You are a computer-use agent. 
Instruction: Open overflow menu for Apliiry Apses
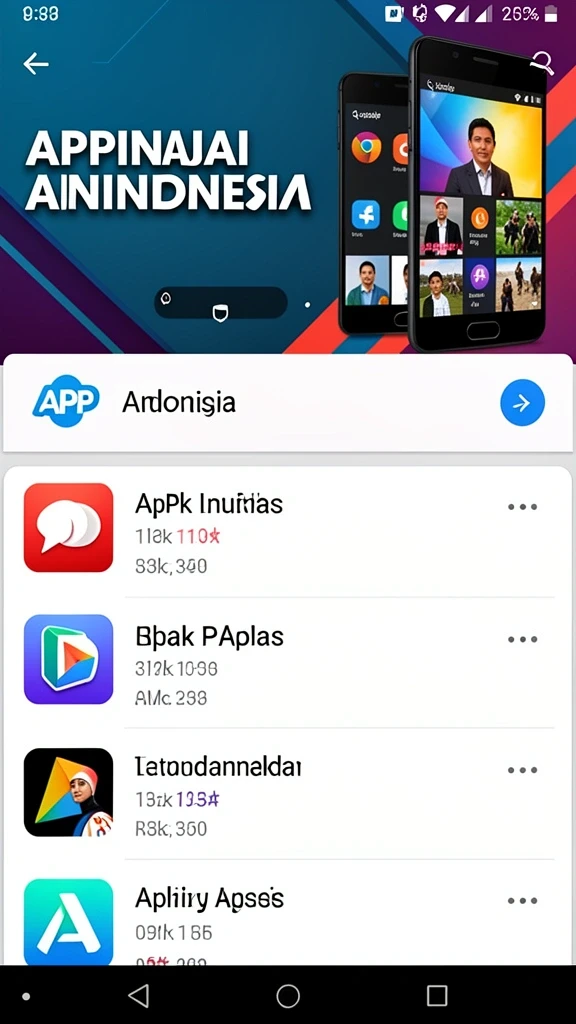click(x=522, y=901)
